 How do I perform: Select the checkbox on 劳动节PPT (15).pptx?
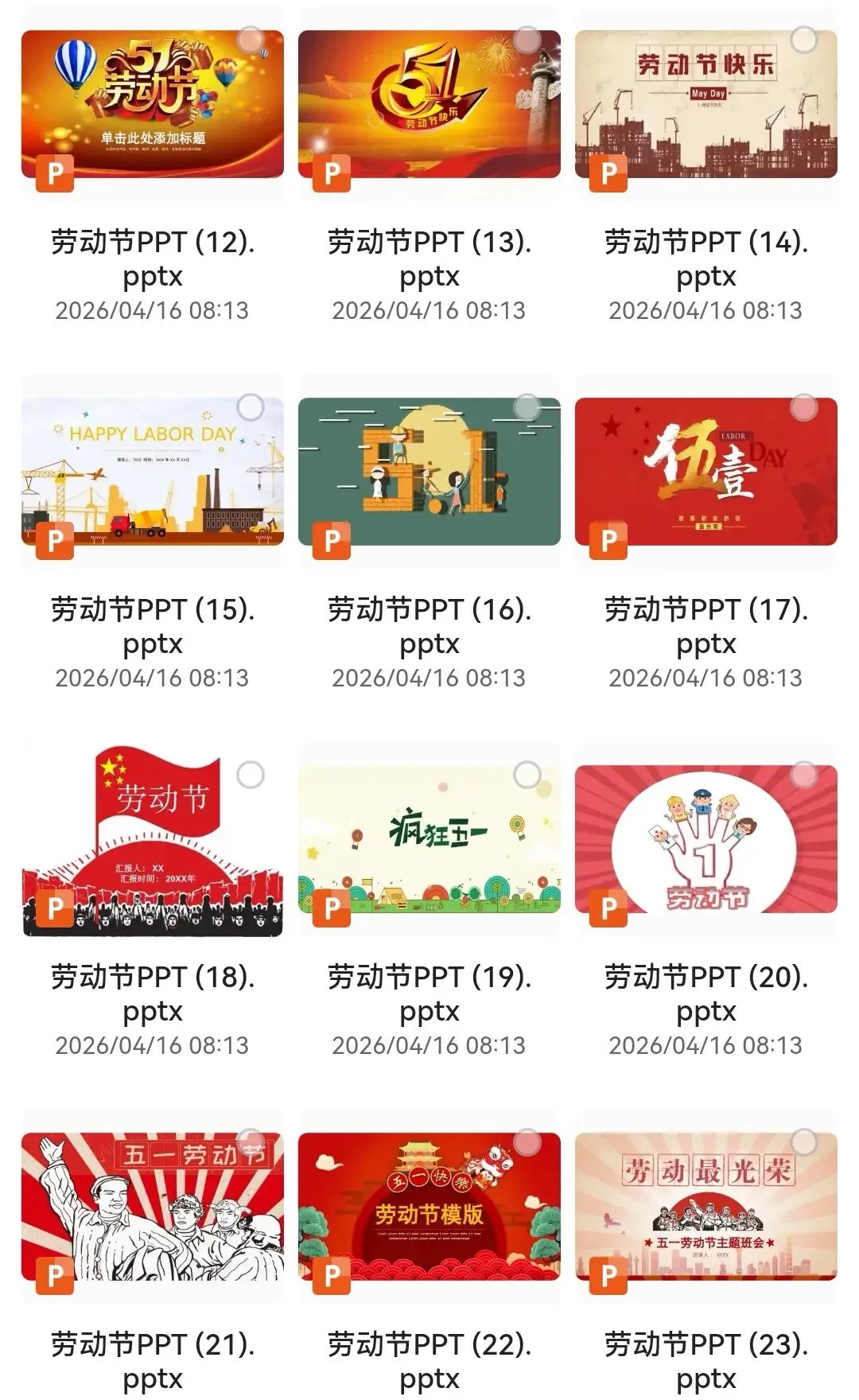tap(250, 407)
